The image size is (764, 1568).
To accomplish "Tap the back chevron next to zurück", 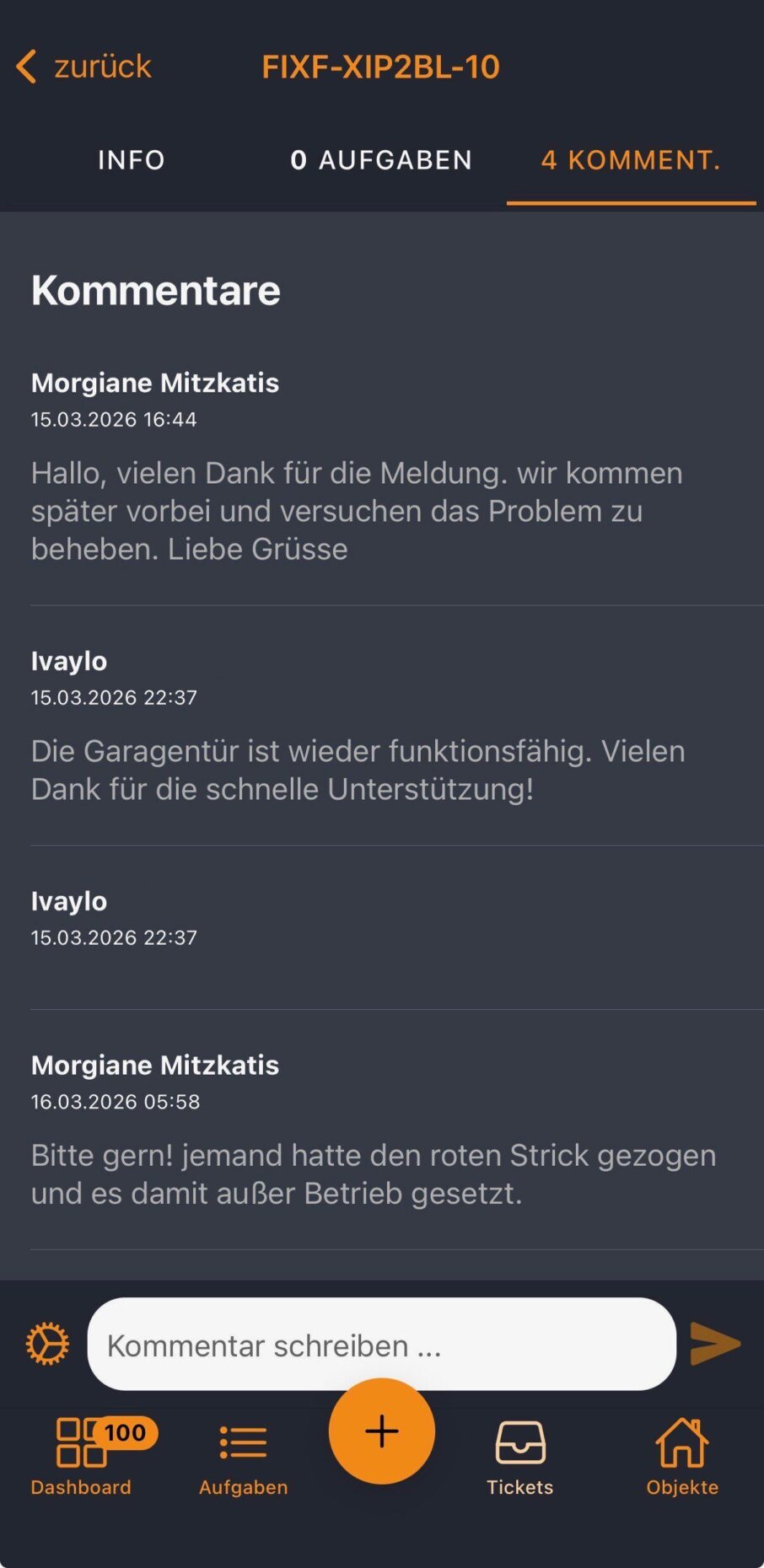I will pos(28,66).
